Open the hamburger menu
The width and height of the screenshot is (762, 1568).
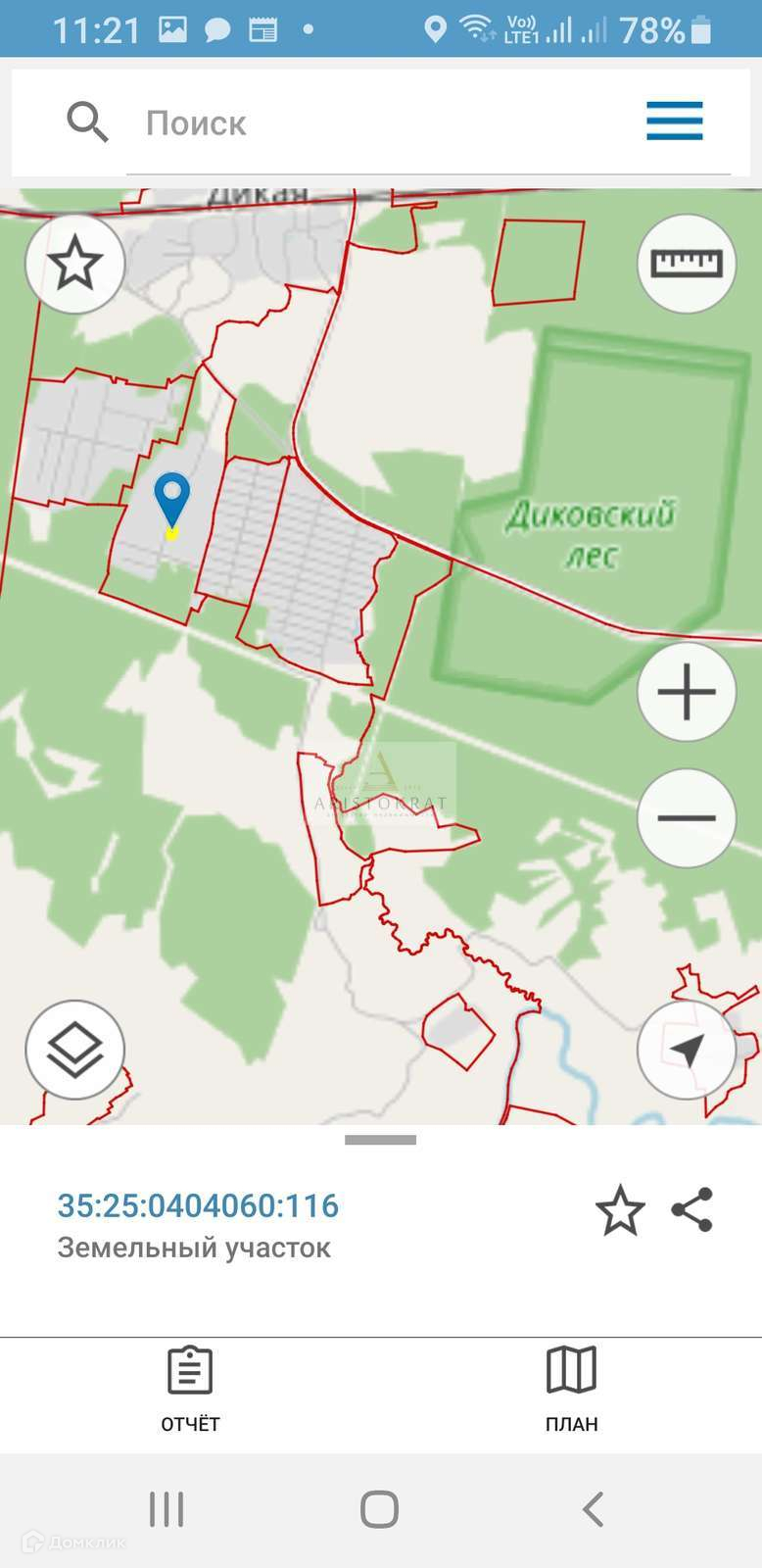pyautogui.click(x=674, y=122)
